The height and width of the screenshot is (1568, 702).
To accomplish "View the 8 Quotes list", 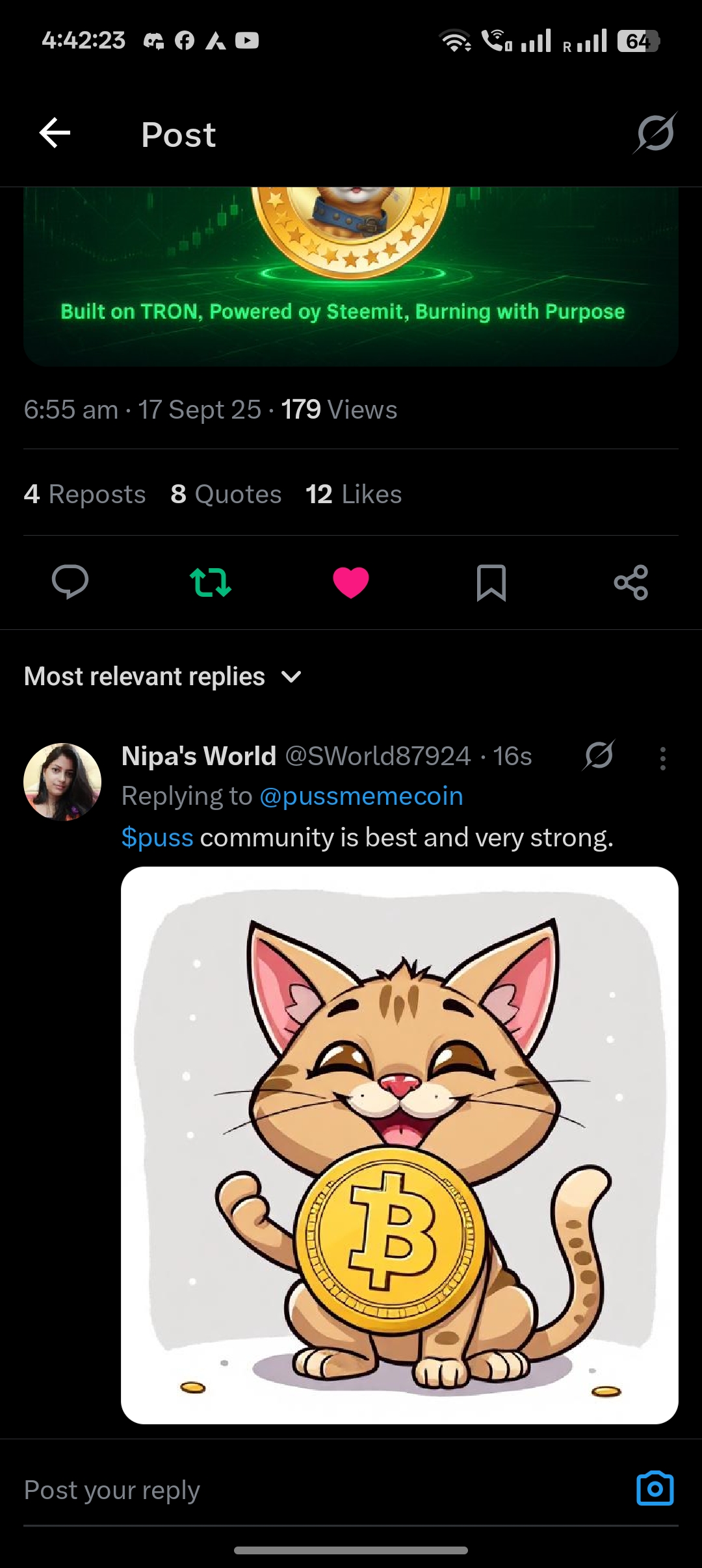I will [226, 494].
